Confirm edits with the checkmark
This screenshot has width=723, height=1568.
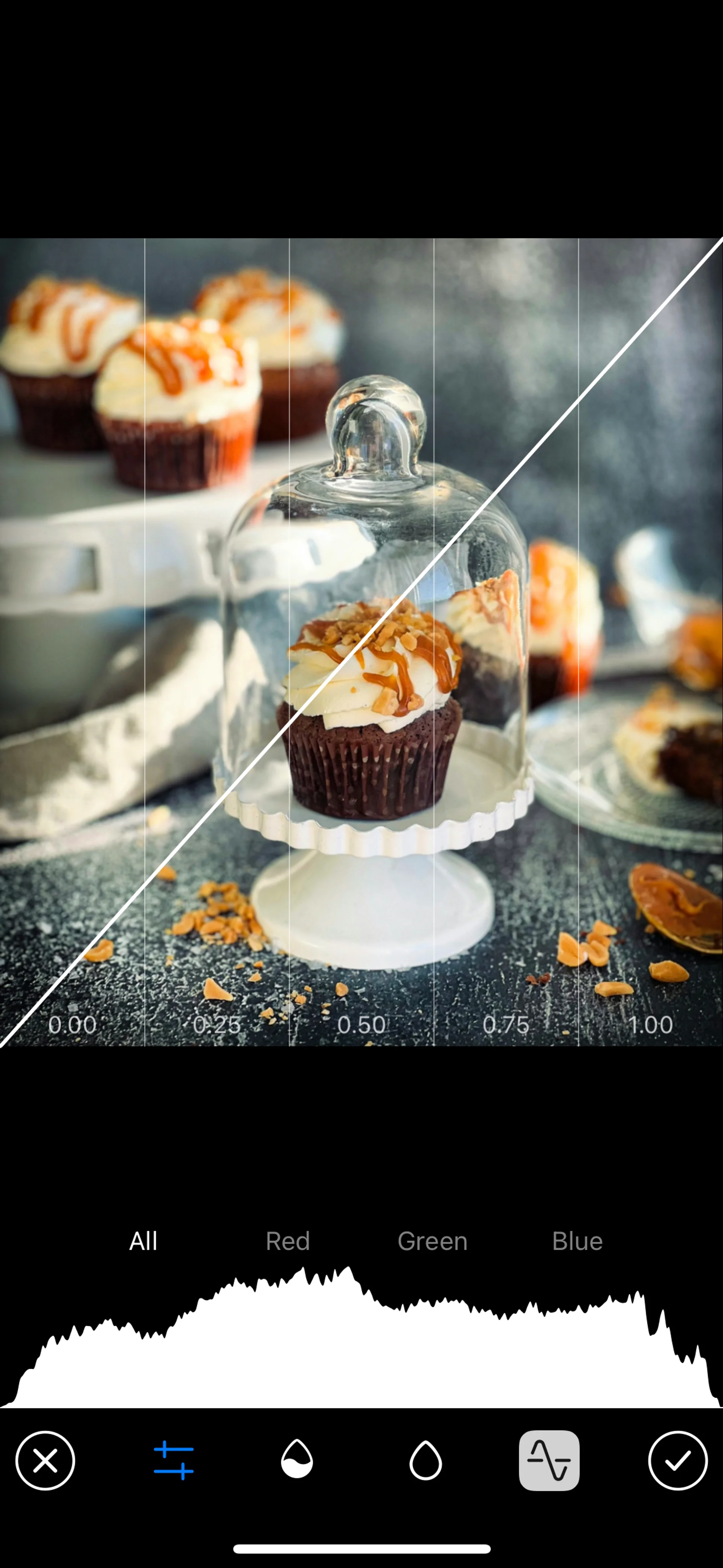tap(677, 1460)
